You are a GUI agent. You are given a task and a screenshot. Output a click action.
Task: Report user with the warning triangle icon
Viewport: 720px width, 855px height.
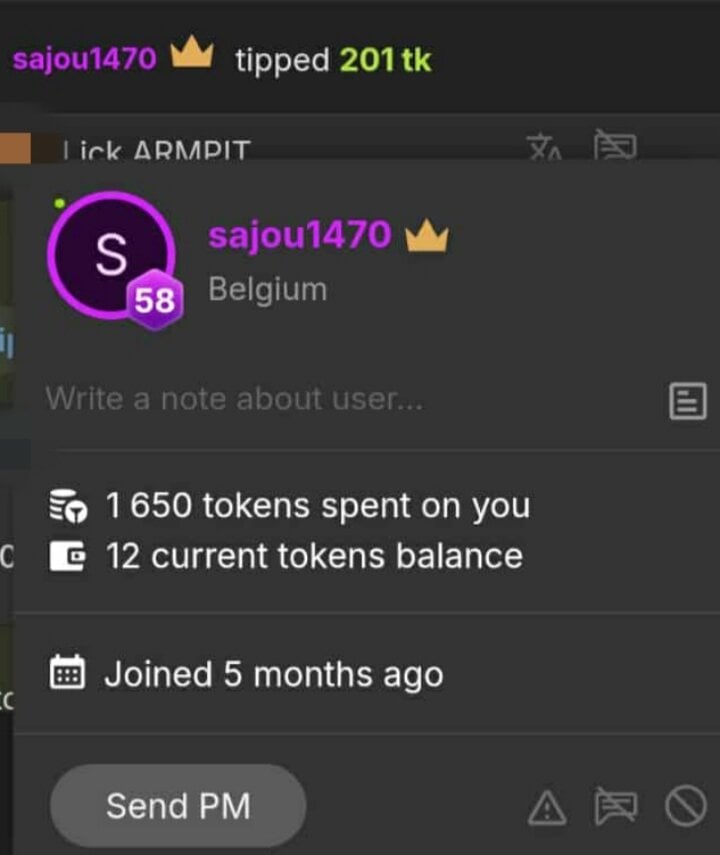click(x=547, y=806)
